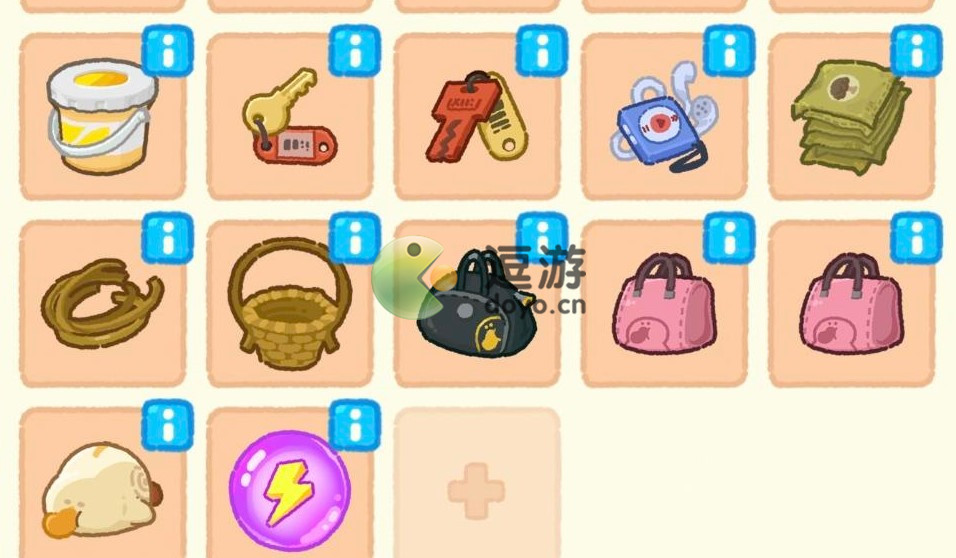Viewport: 956px width, 558px height.
Task: View info on the wicker basket
Action: 354,237
